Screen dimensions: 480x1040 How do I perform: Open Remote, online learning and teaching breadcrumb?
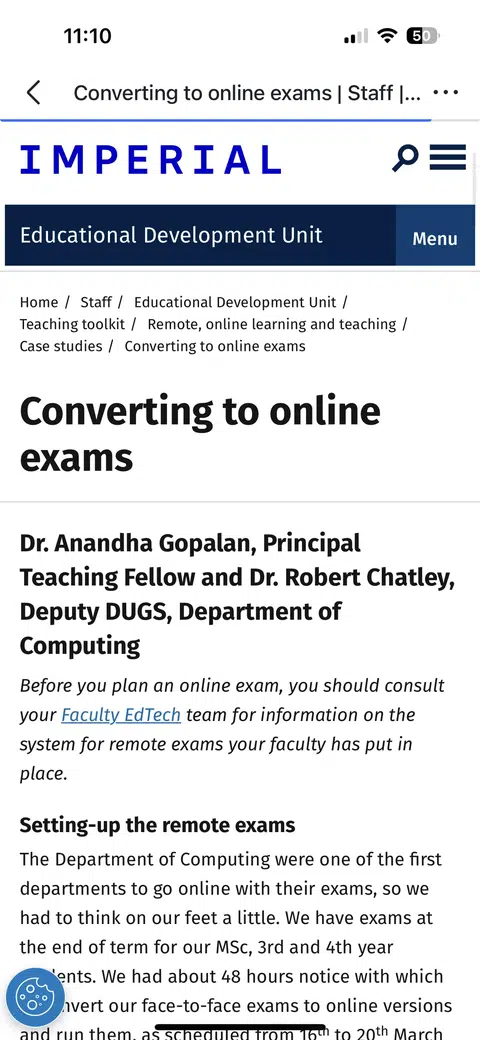click(x=272, y=324)
